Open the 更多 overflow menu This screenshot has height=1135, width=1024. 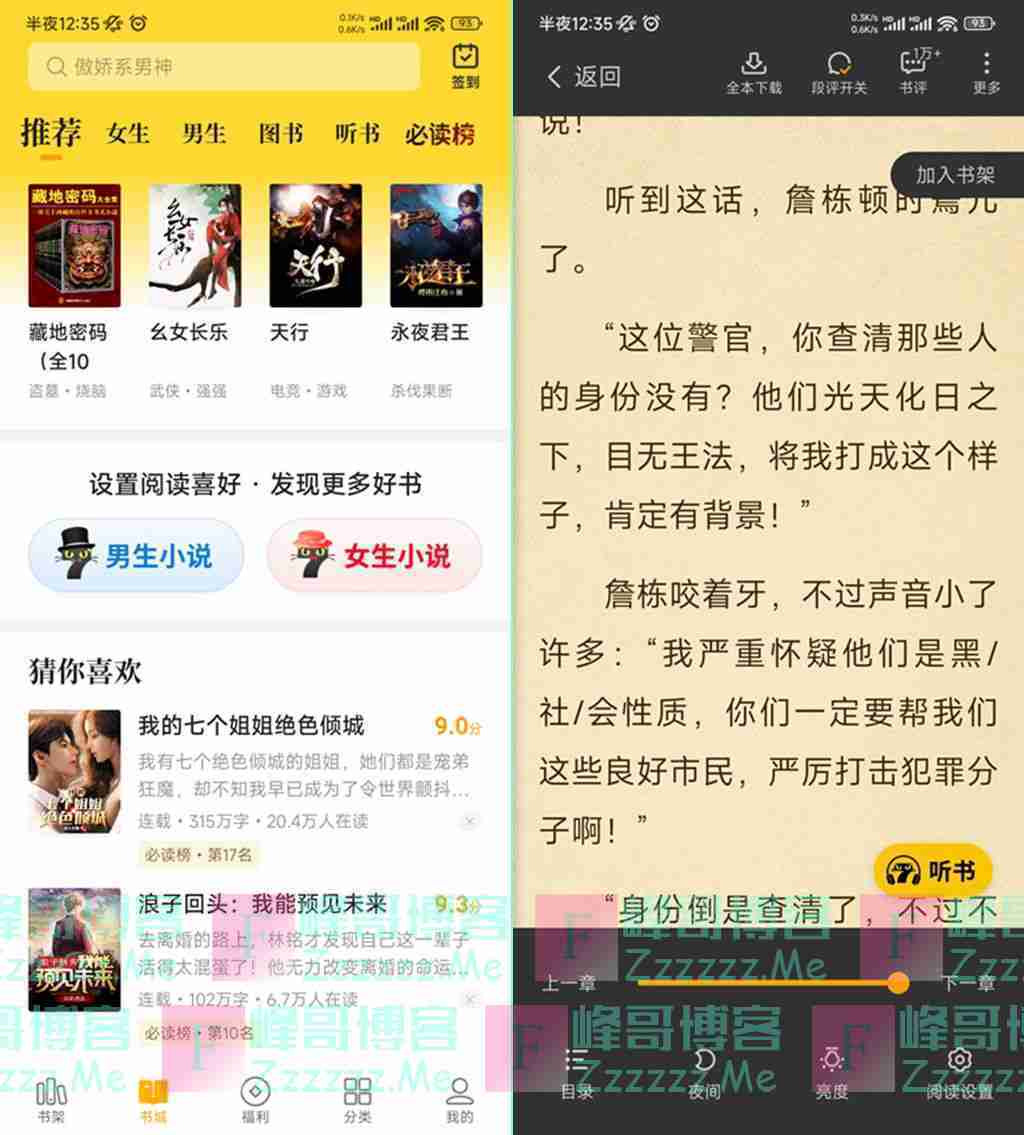point(986,73)
